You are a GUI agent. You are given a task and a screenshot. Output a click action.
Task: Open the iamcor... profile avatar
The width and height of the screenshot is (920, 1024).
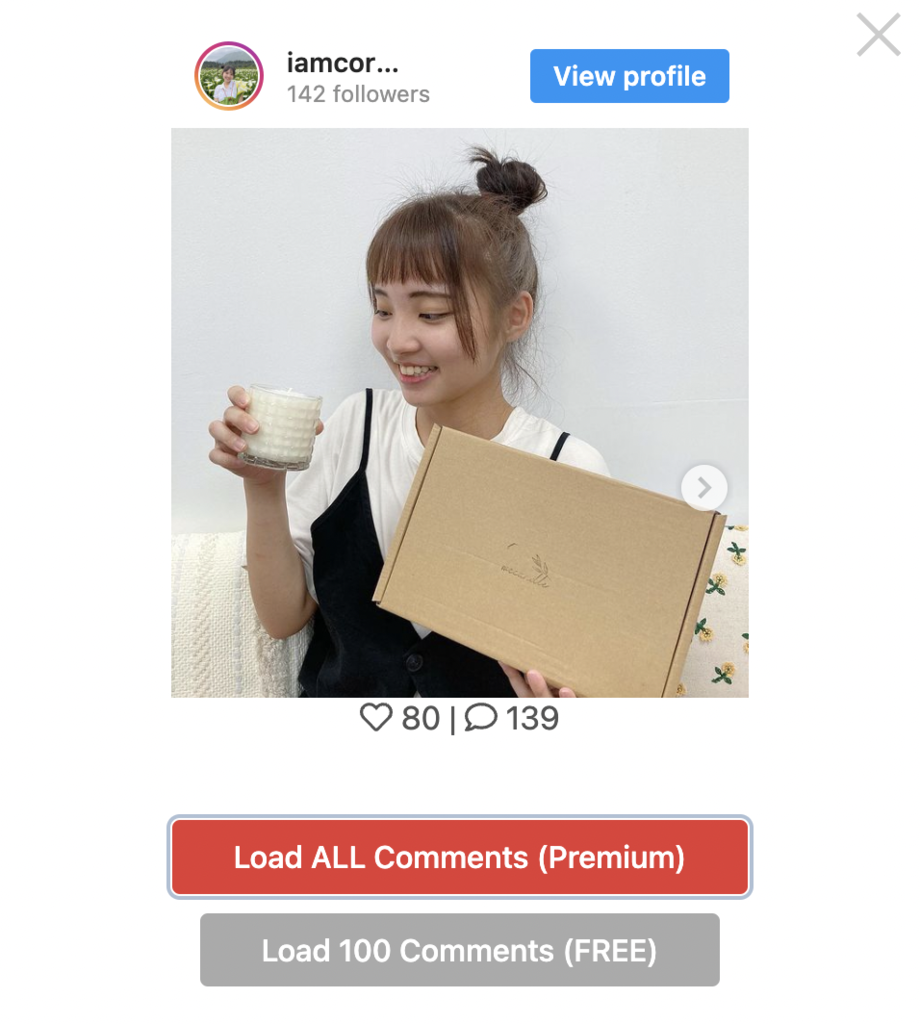[x=229, y=76]
